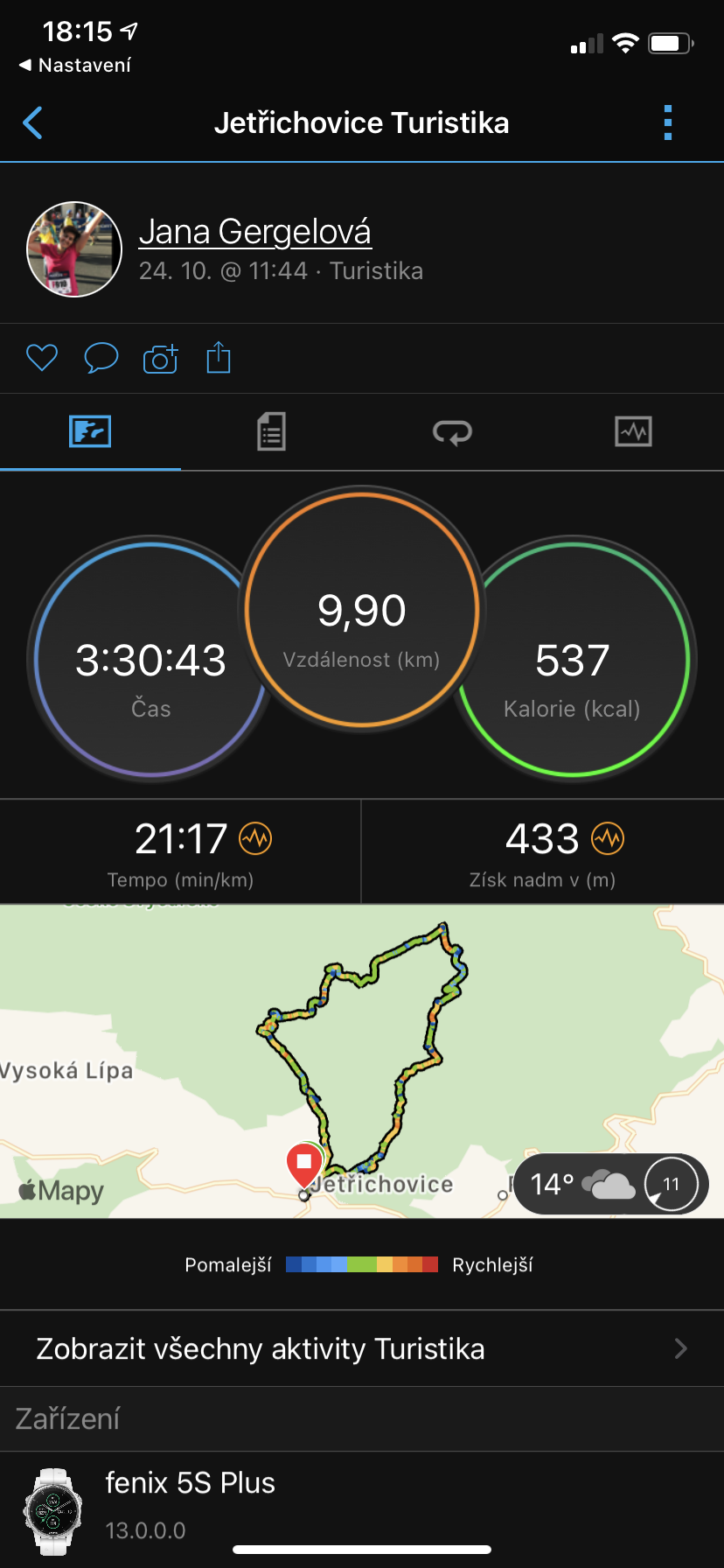Like this activity with the heart
The width and height of the screenshot is (724, 1568).
click(x=41, y=358)
